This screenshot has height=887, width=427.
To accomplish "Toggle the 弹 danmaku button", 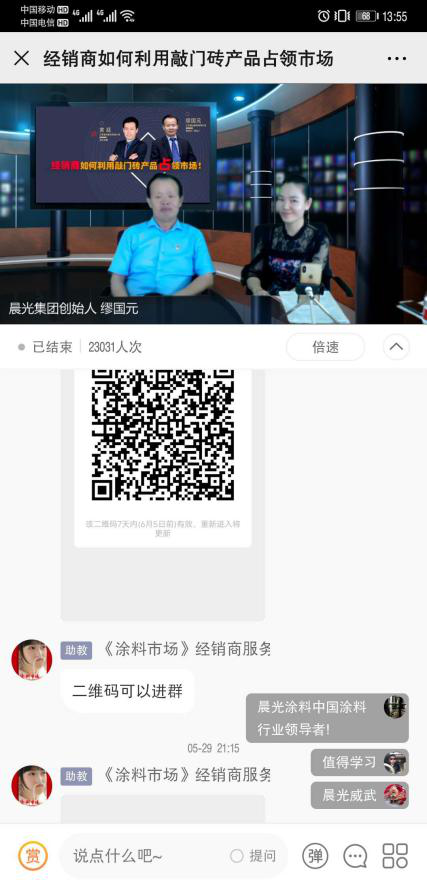I will [315, 856].
